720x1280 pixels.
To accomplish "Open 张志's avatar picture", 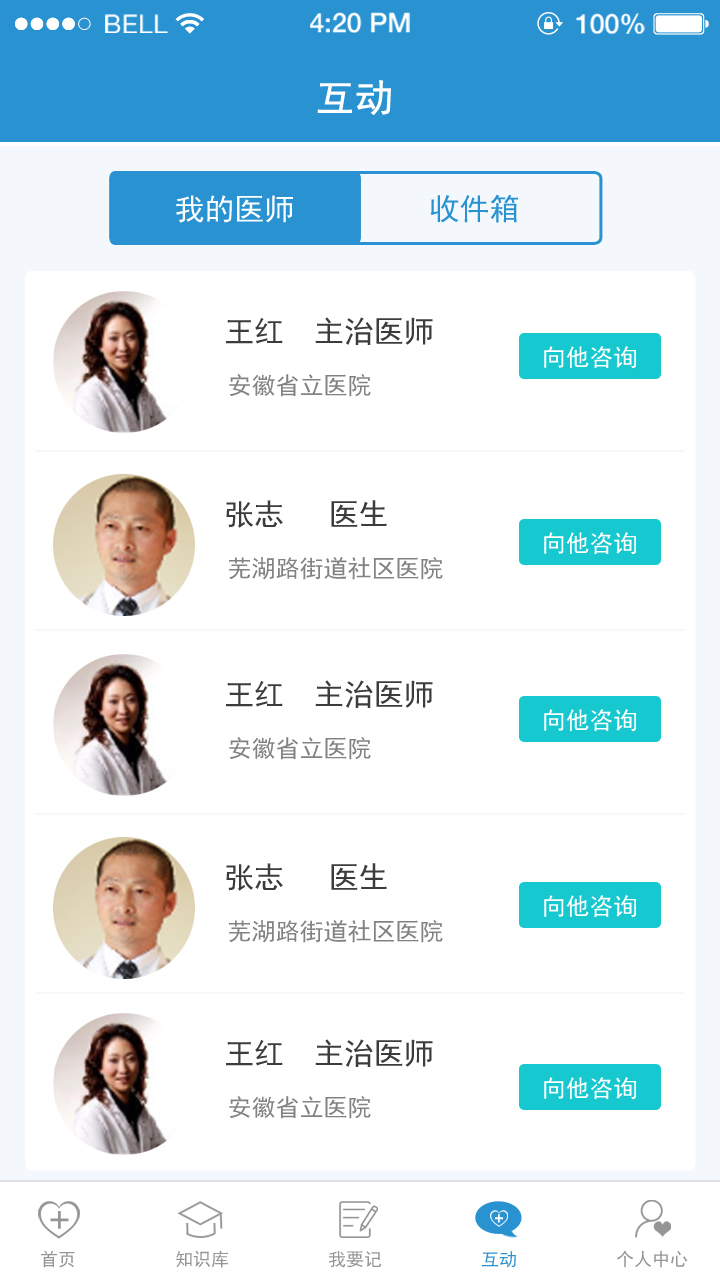I will pos(125,544).
